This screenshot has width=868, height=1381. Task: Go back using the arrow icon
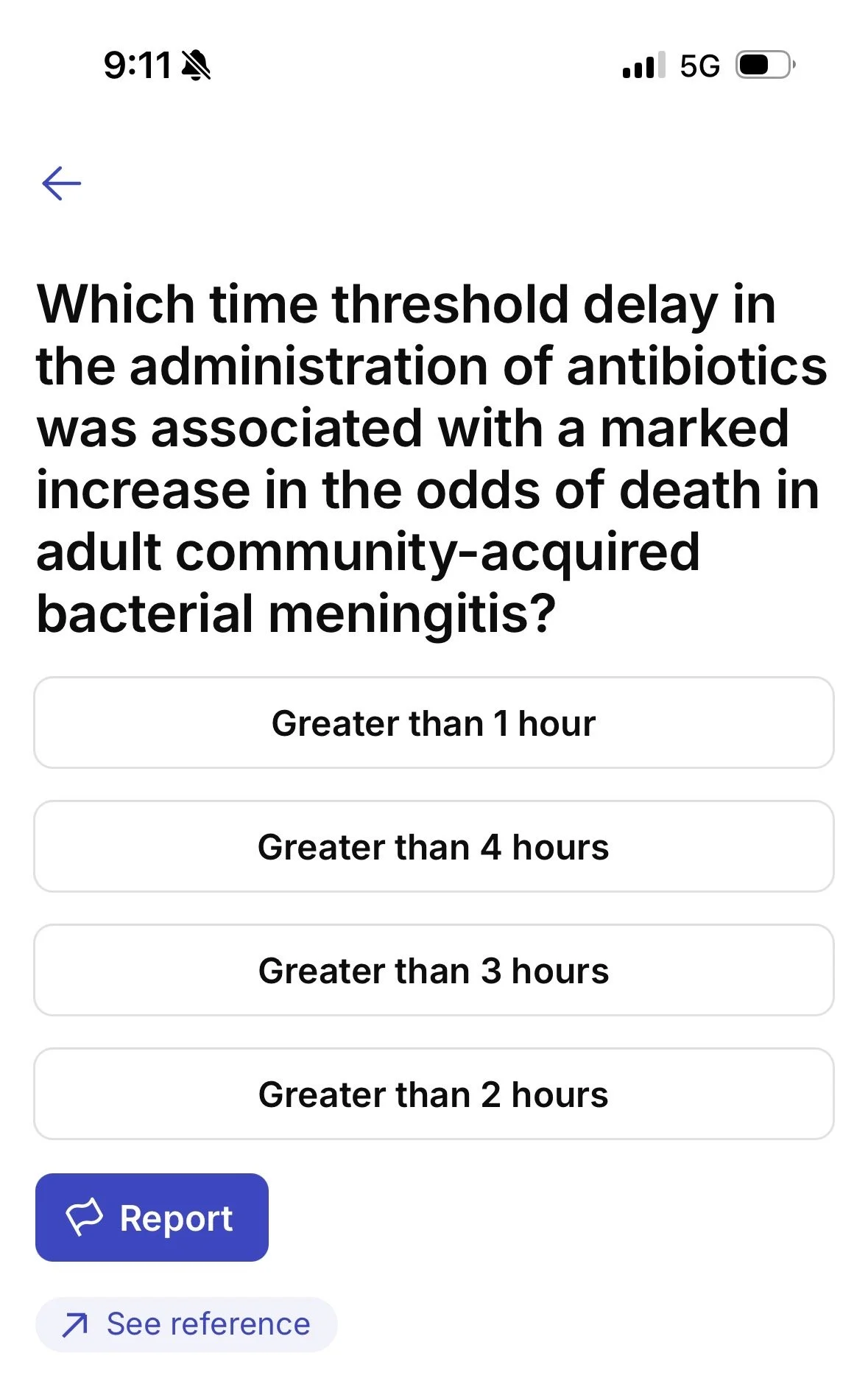click(x=62, y=183)
